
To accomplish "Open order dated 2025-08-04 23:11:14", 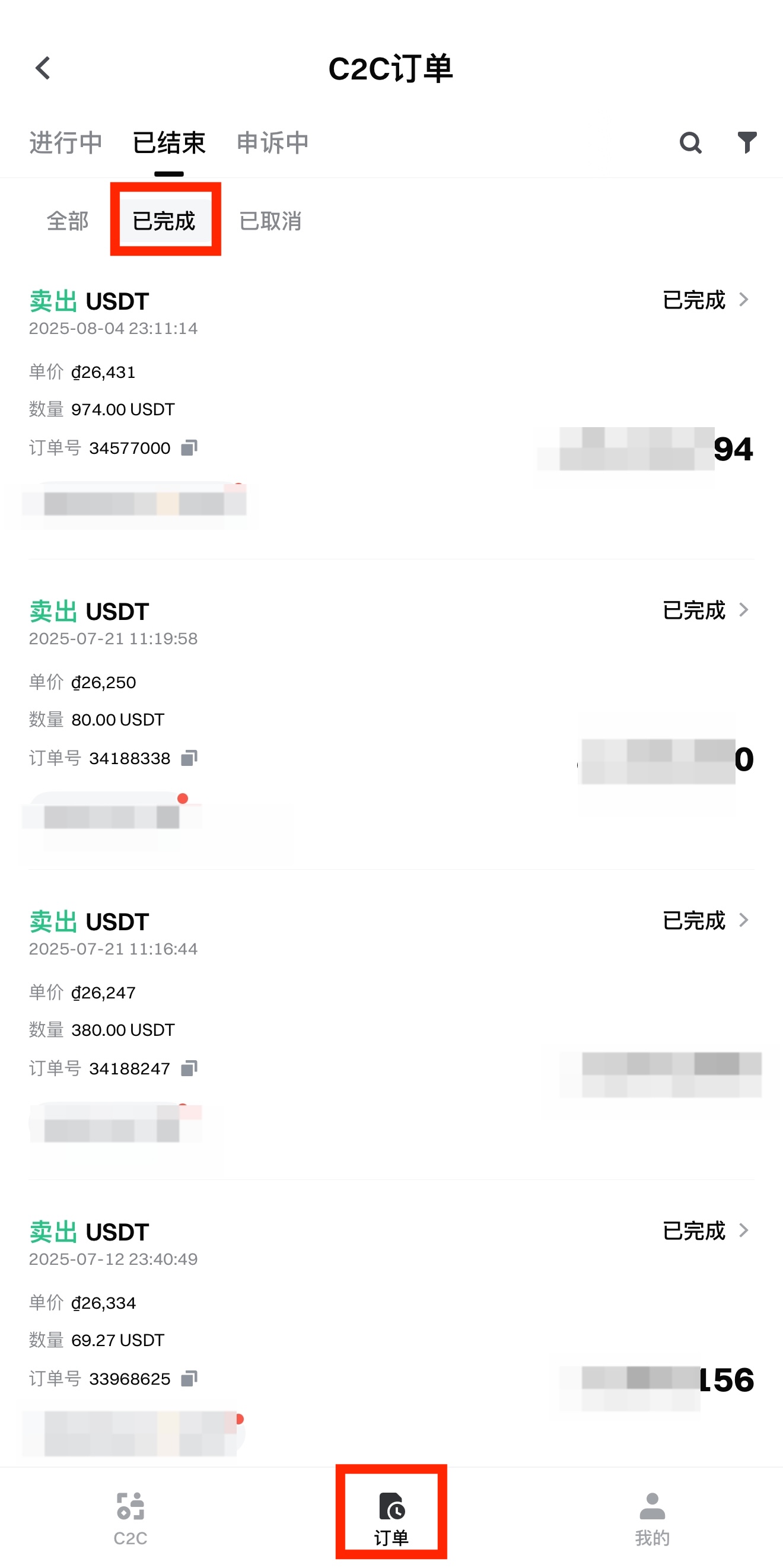I will point(706,300).
